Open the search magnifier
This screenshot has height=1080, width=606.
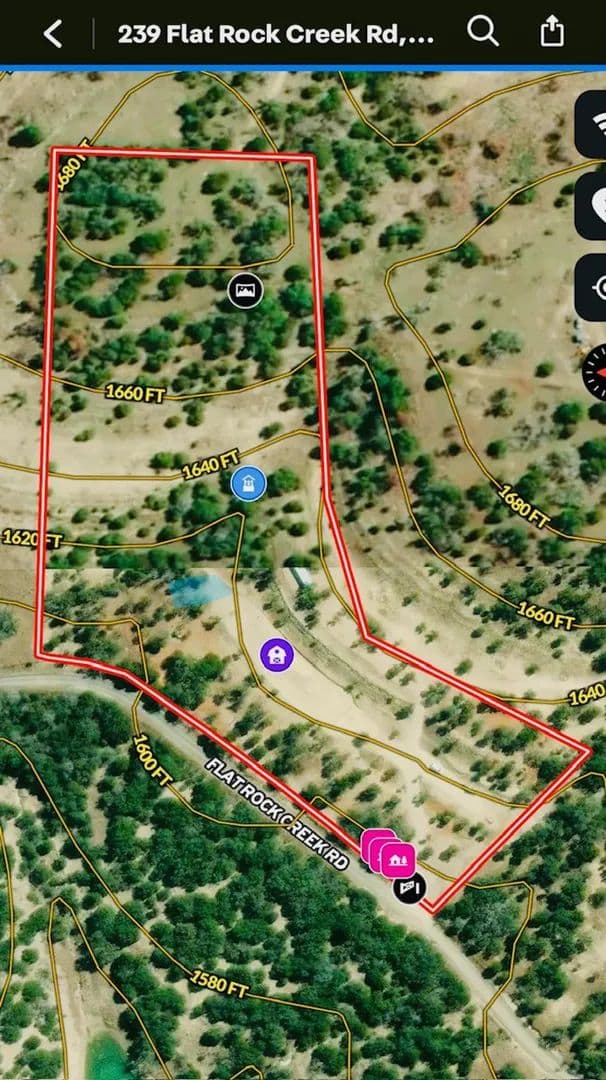pos(483,33)
